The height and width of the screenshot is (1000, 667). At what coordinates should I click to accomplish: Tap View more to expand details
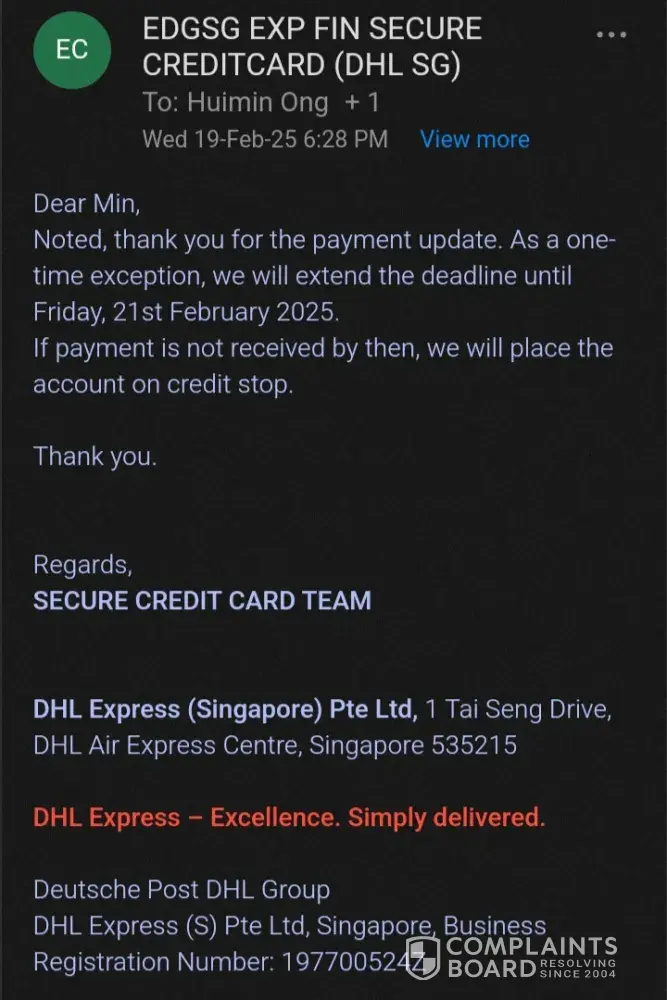pyautogui.click(x=474, y=140)
